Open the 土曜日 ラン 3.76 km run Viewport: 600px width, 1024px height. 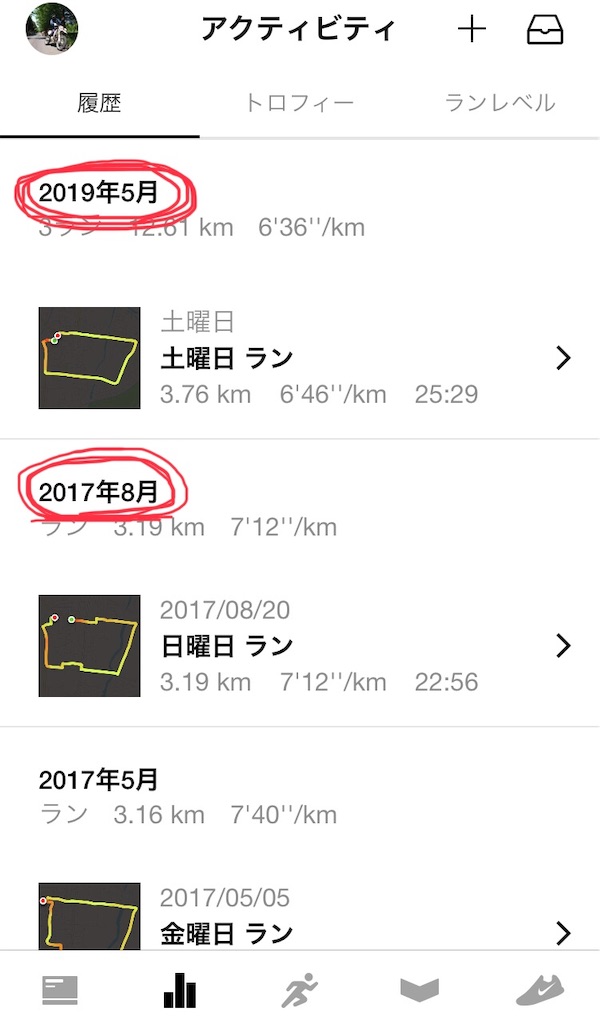(x=300, y=358)
